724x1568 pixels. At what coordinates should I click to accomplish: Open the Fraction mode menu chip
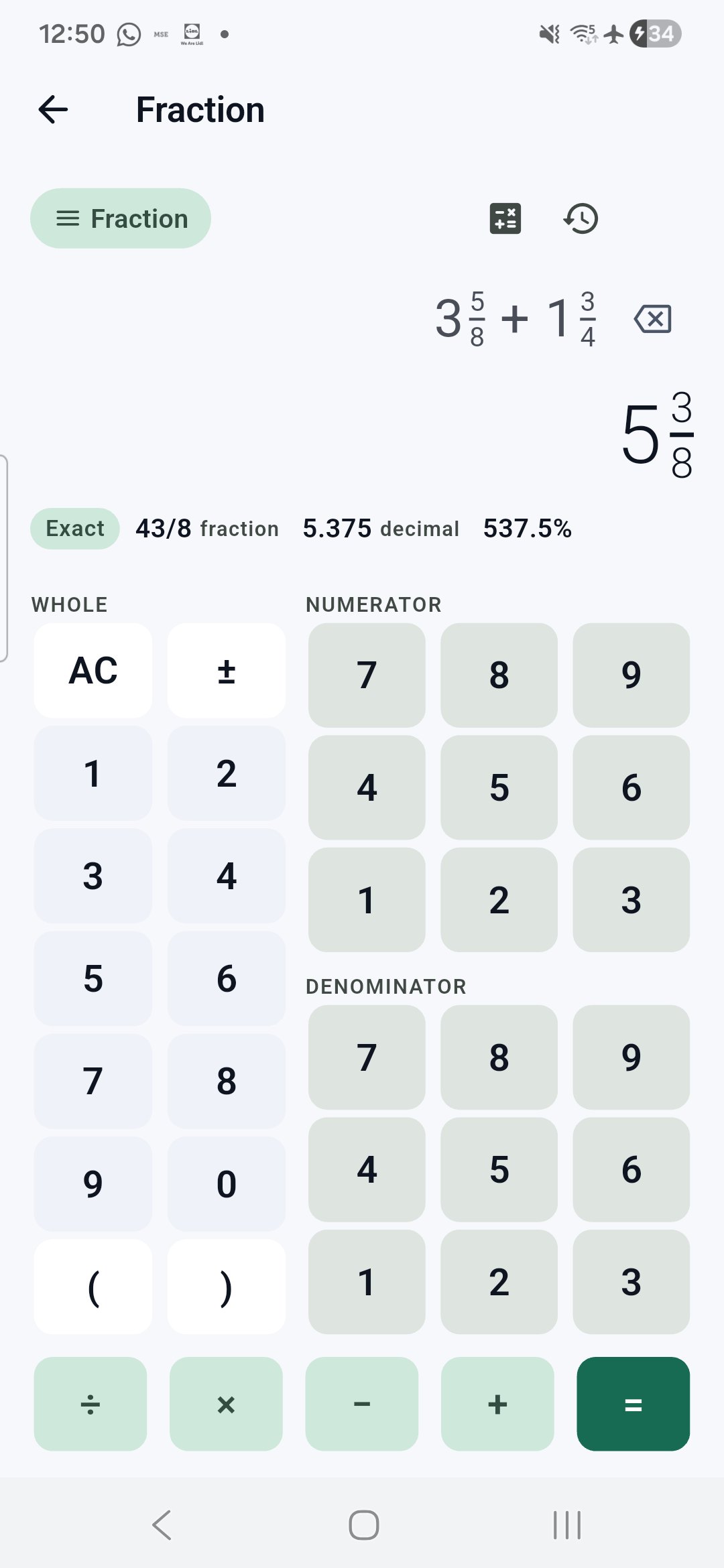121,218
